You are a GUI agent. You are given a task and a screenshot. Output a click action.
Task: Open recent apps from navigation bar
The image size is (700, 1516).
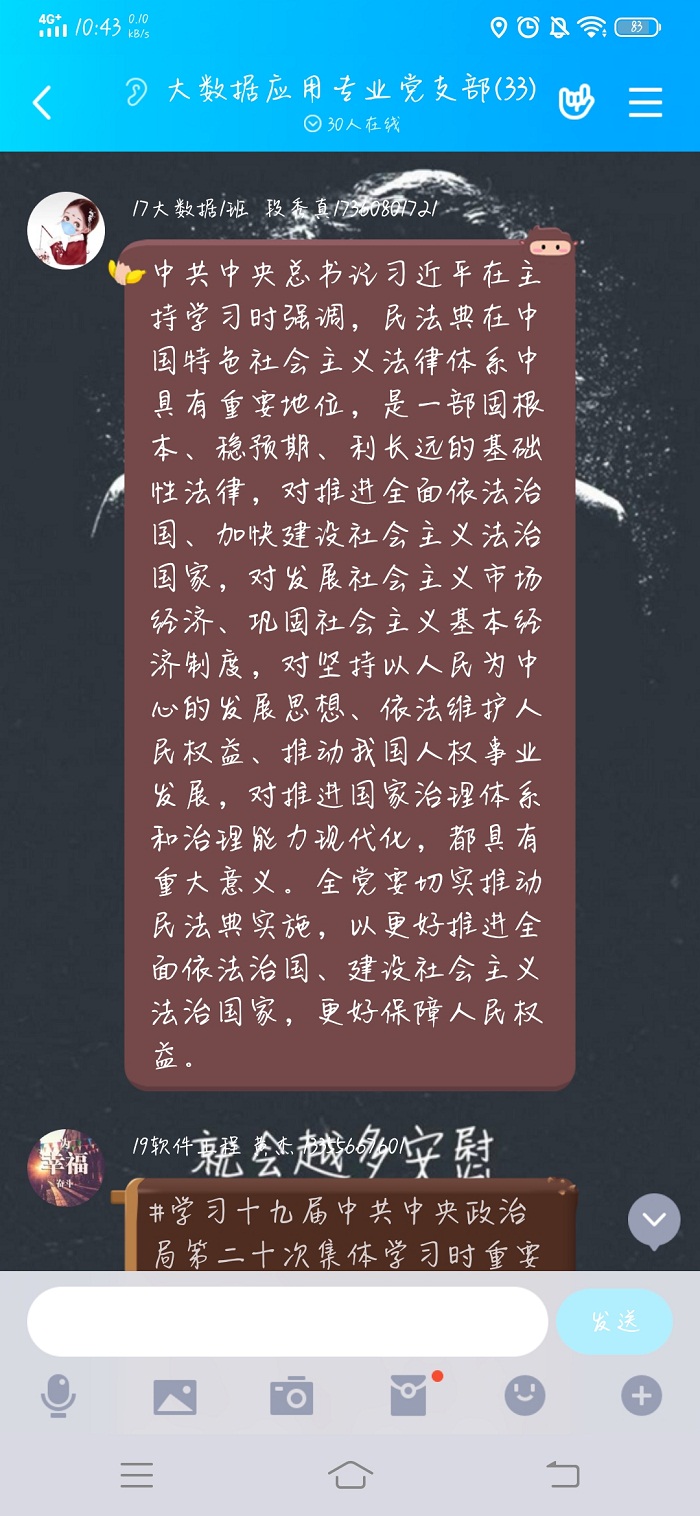pyautogui.click(x=137, y=1474)
